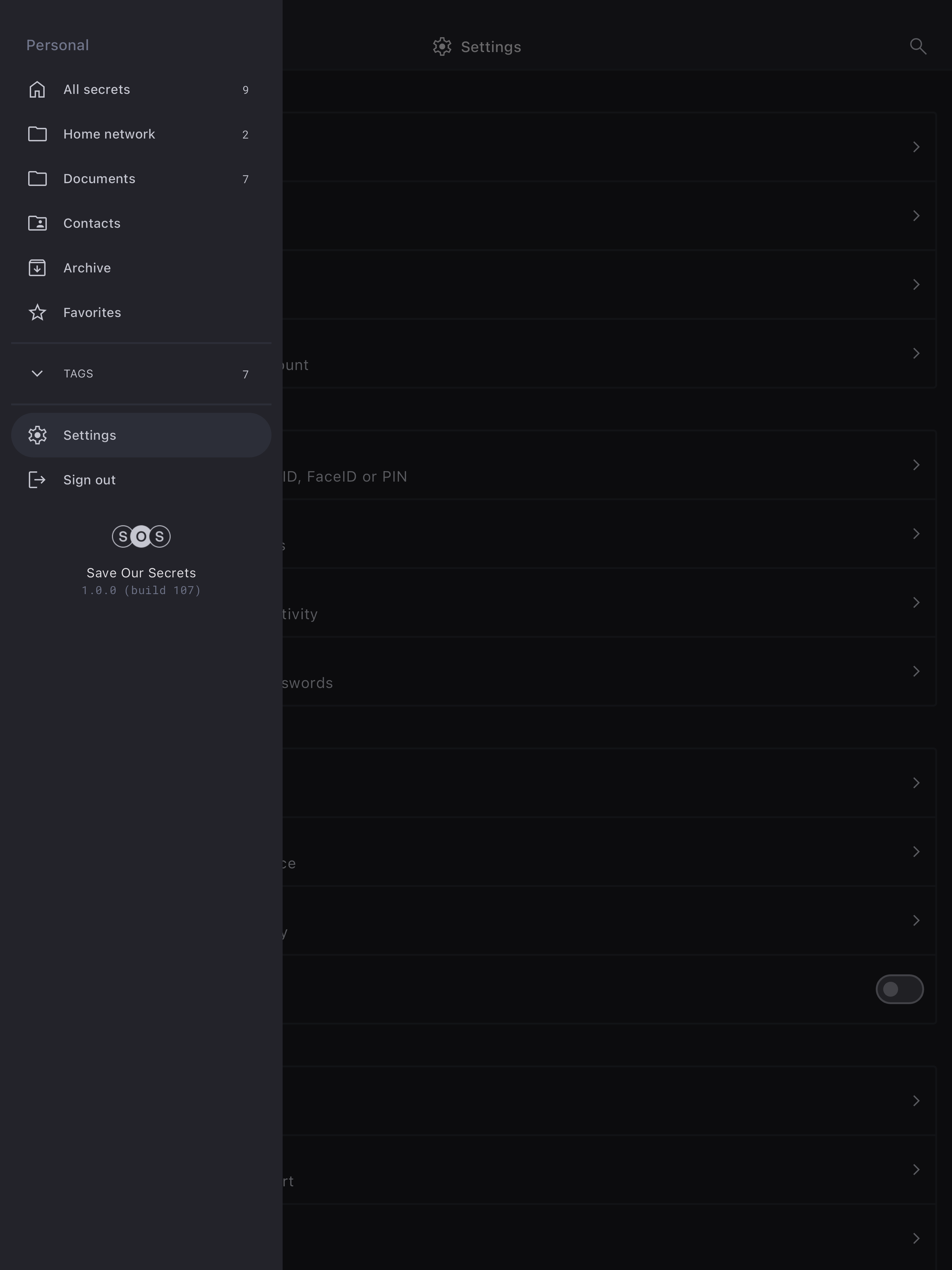Expand the Tags section
952x1270 pixels.
78,374
